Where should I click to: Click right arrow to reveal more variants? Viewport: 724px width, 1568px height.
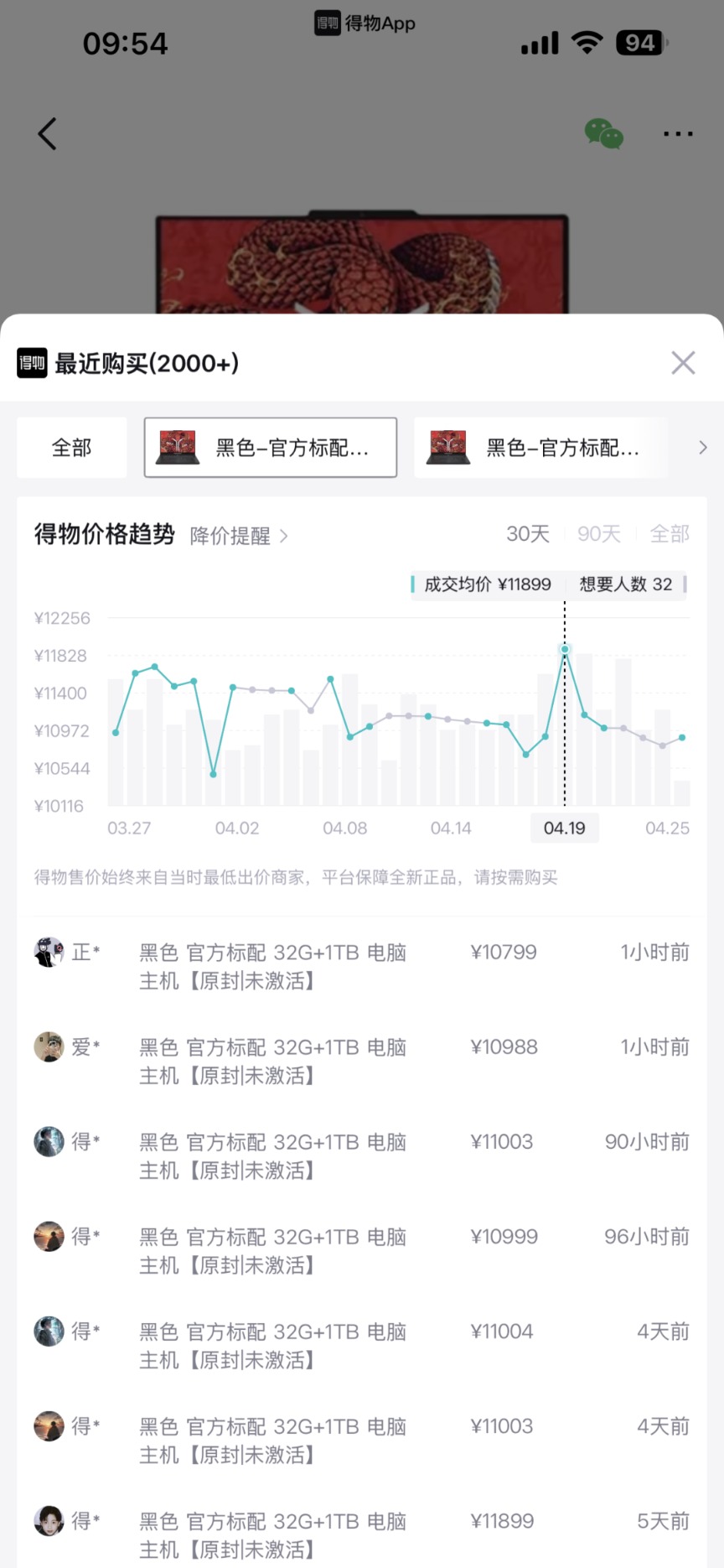click(703, 447)
